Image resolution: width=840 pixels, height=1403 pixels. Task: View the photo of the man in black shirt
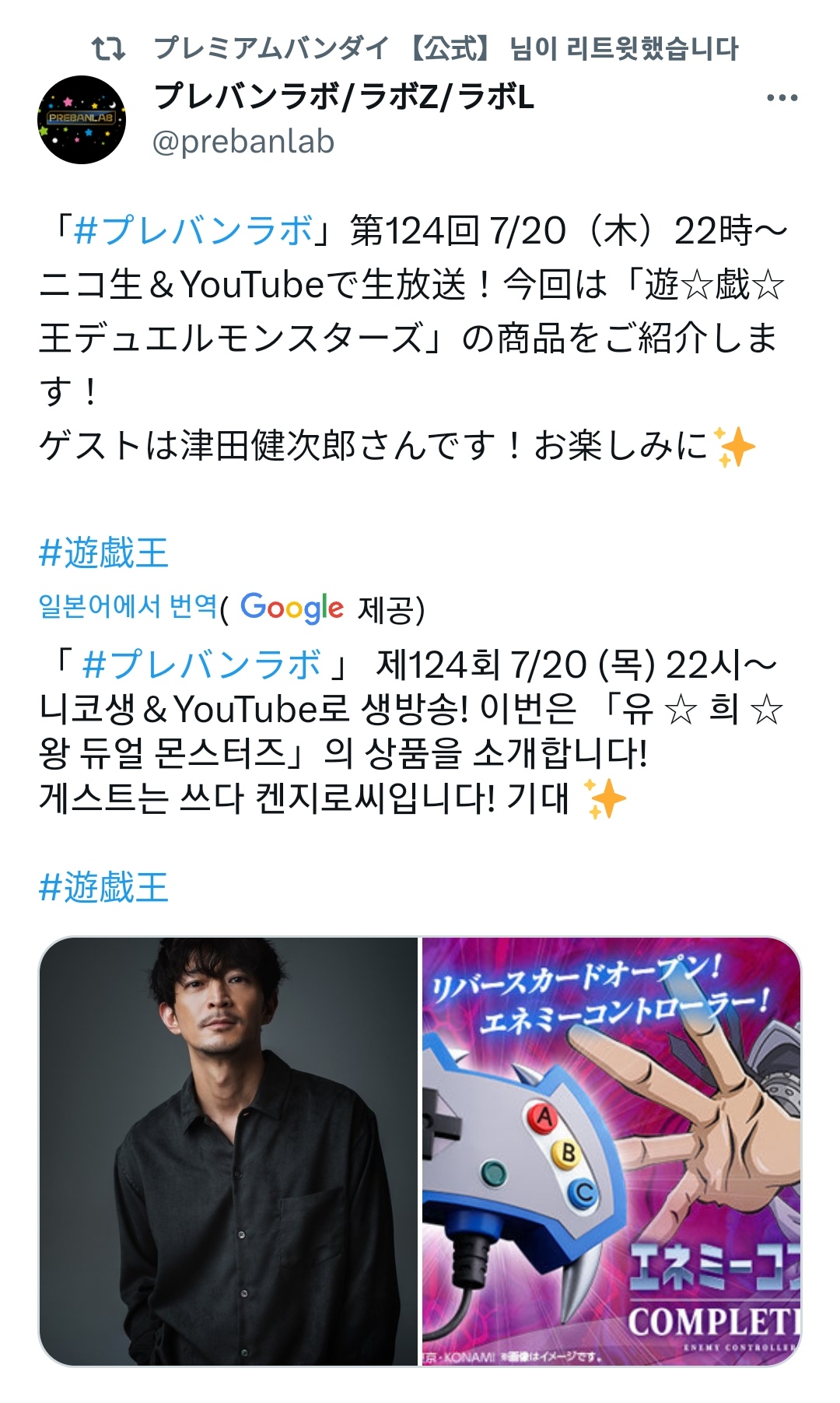[229, 1151]
